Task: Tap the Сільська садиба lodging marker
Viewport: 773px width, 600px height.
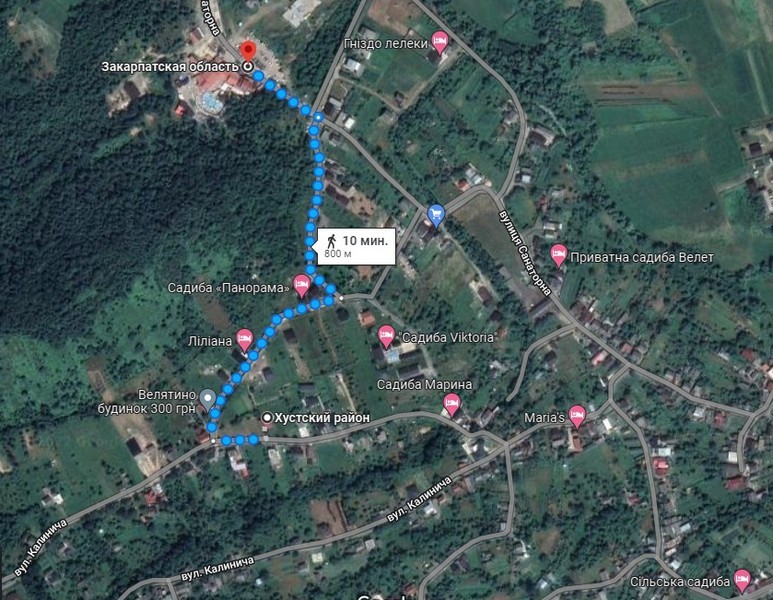Action: pos(741,579)
